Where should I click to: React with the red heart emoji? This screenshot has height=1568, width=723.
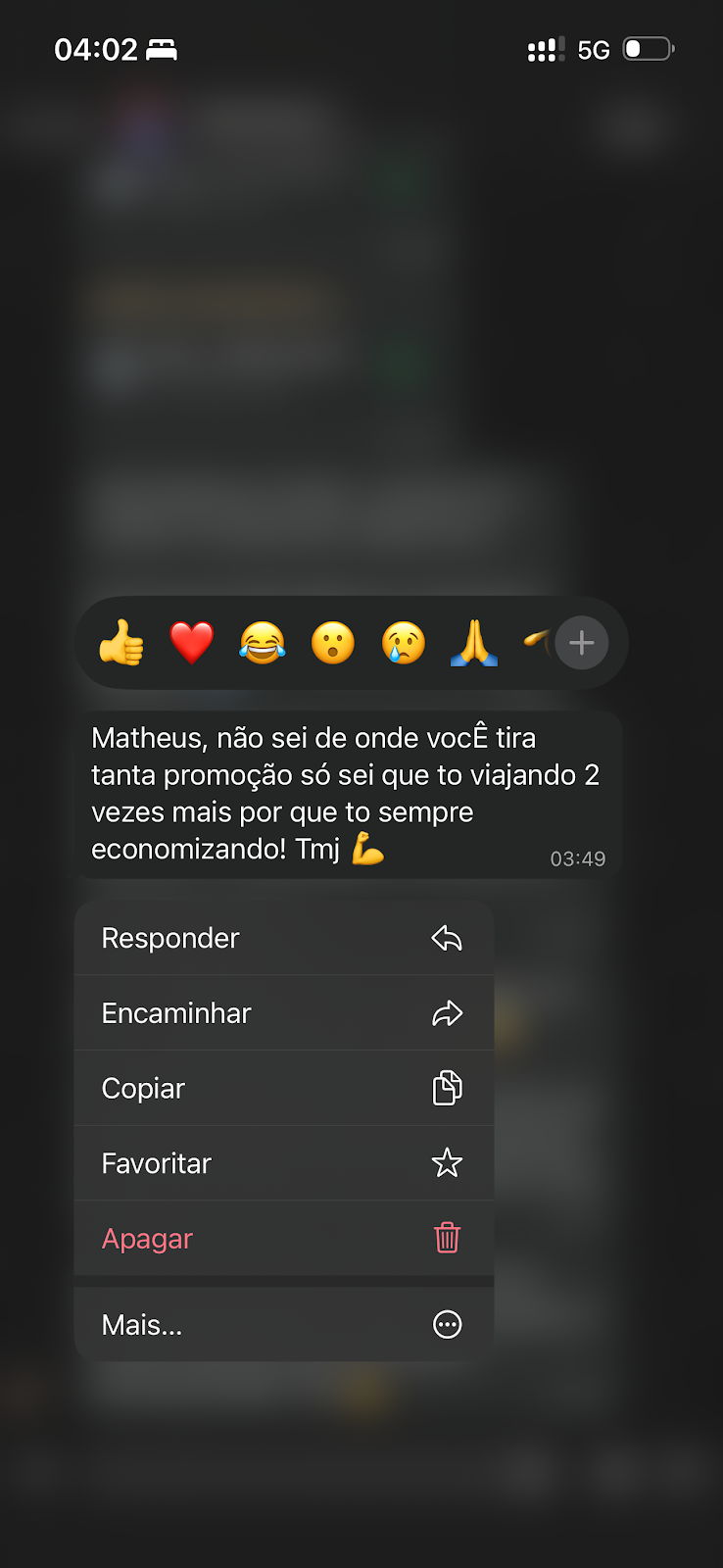point(192,643)
